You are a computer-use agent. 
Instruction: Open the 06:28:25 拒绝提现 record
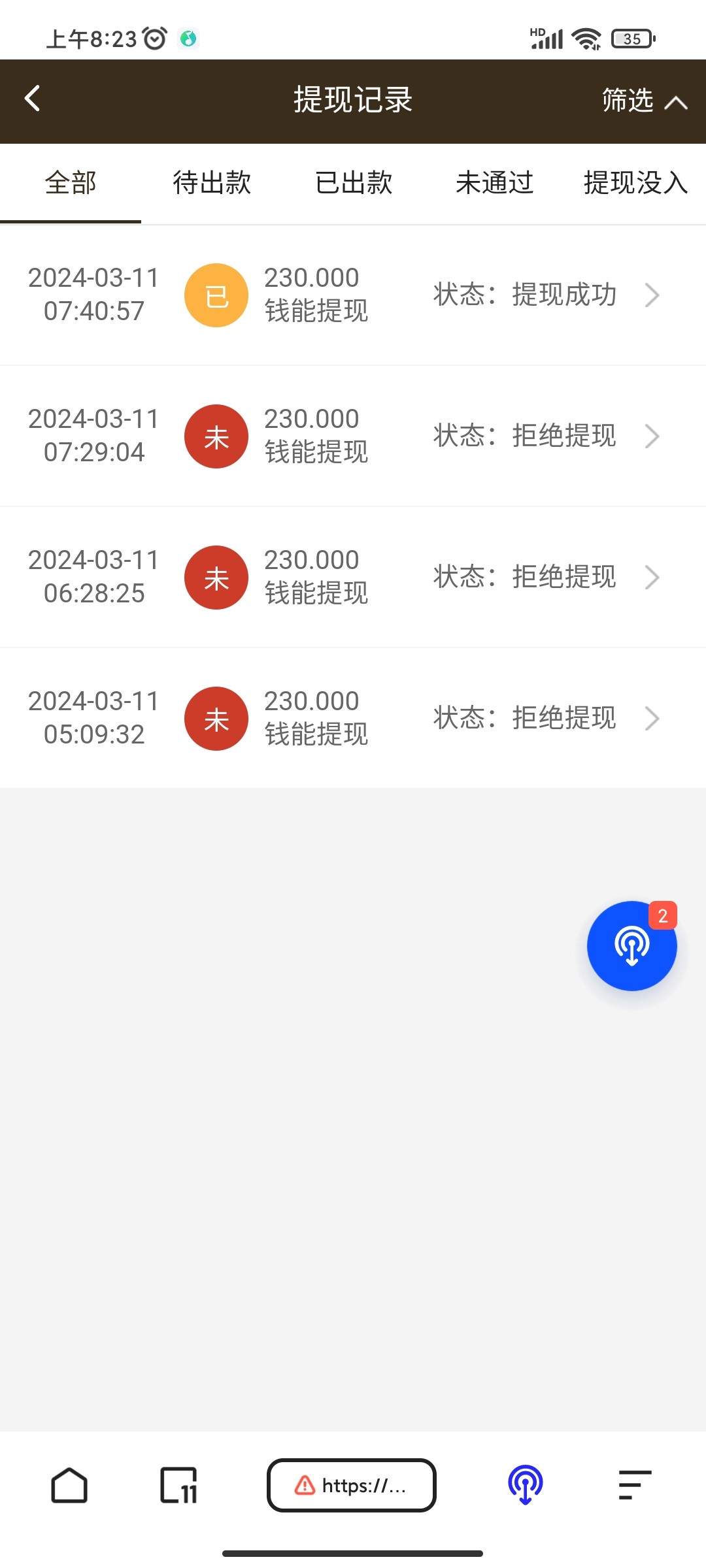(353, 578)
